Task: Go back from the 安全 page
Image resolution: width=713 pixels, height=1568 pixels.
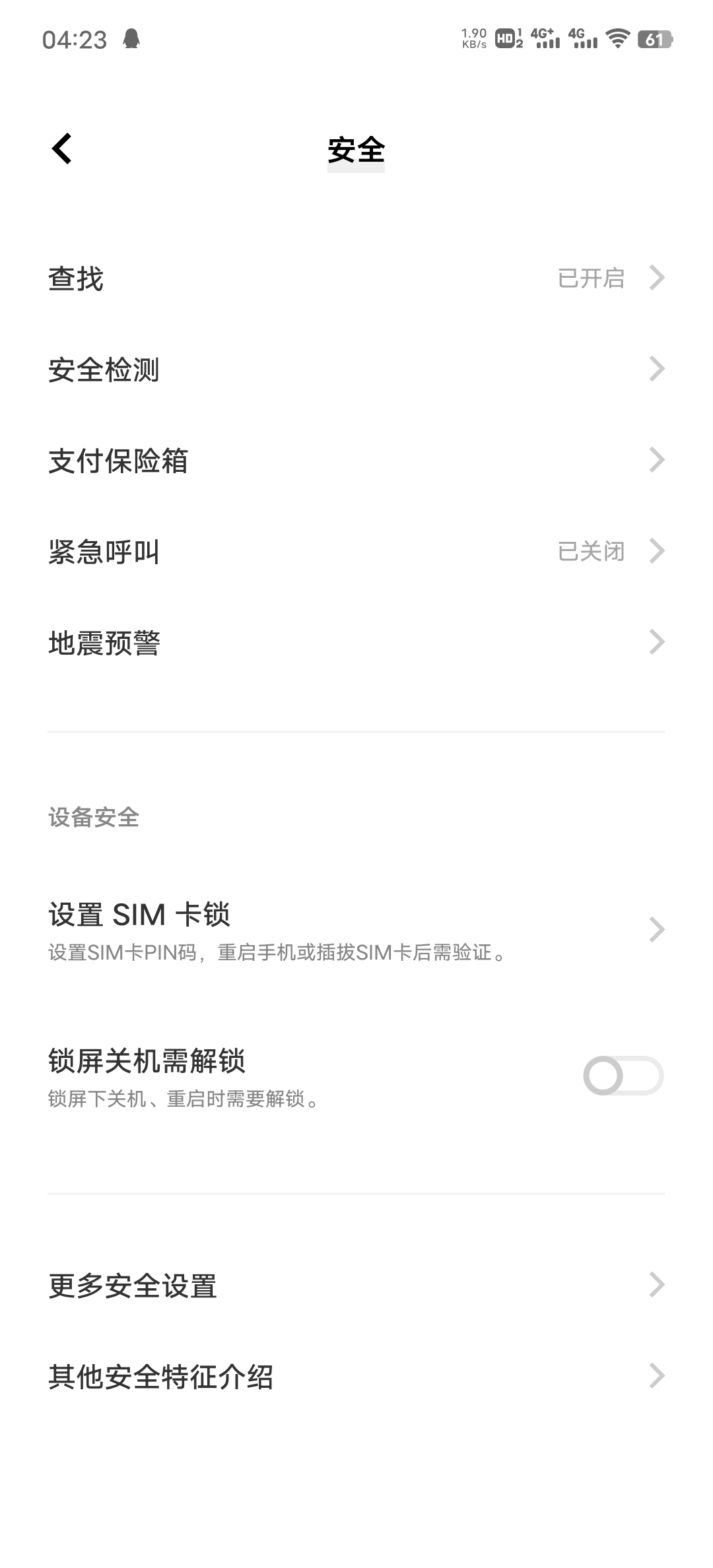Action: [x=61, y=148]
